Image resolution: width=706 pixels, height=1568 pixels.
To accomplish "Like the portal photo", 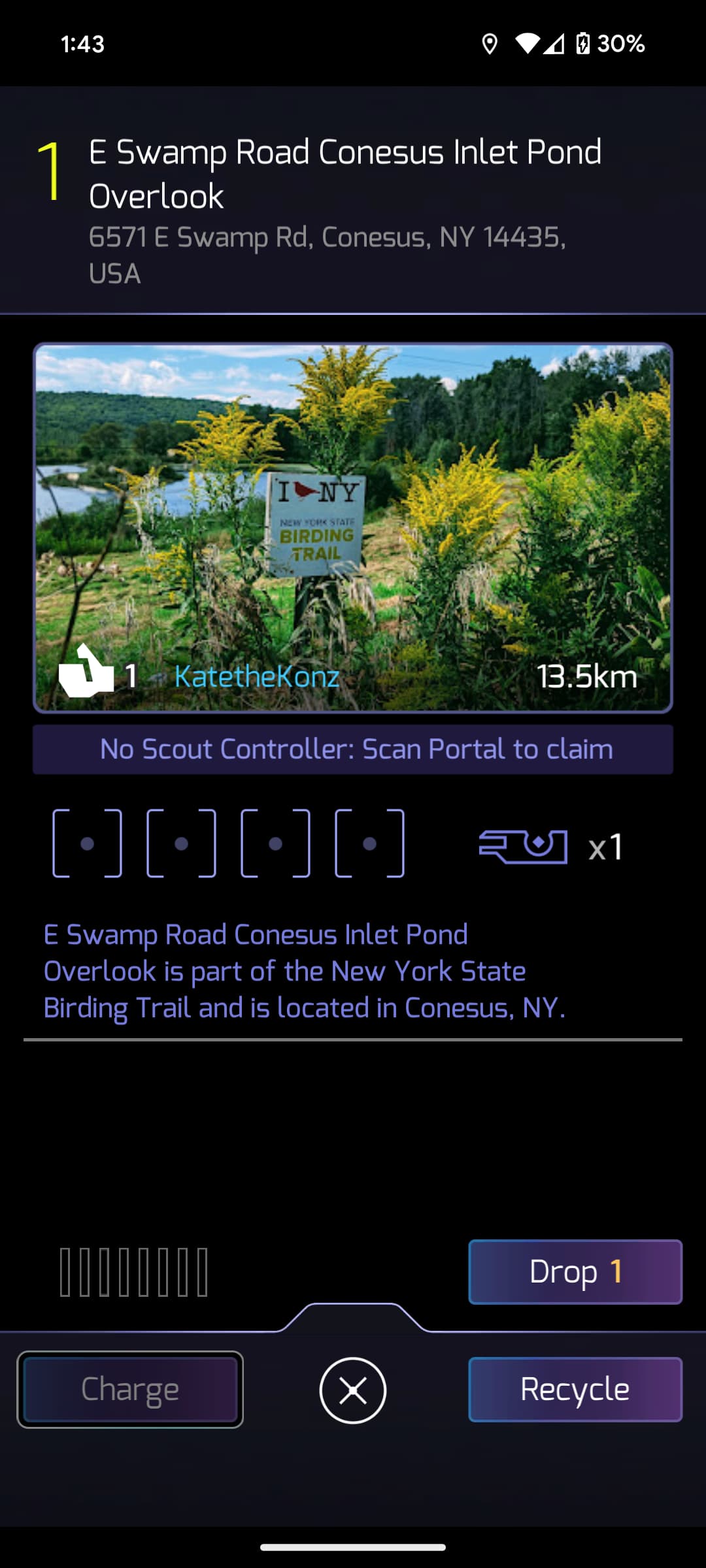I will click(x=86, y=673).
